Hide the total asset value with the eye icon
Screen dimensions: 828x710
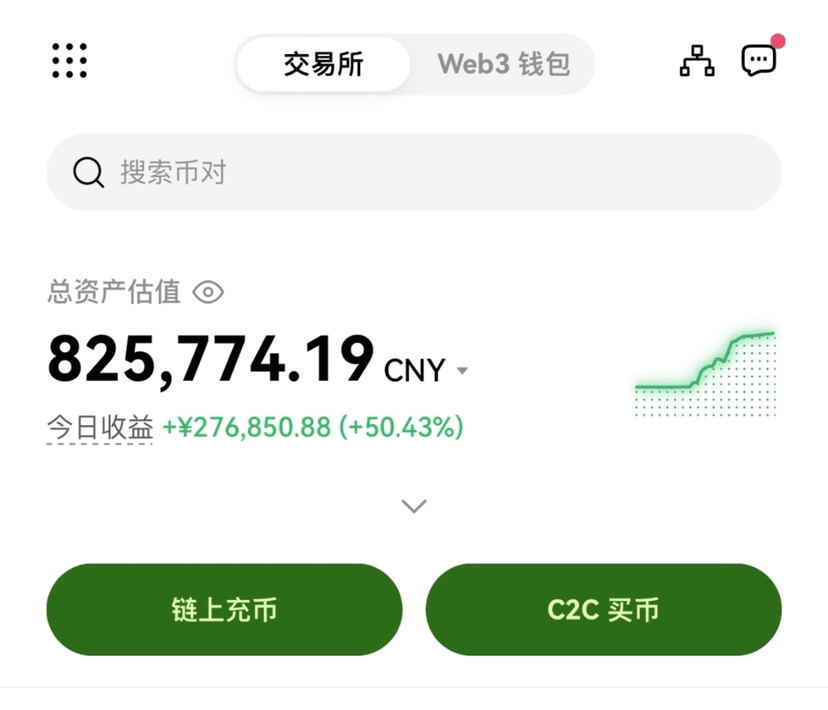tap(208, 292)
